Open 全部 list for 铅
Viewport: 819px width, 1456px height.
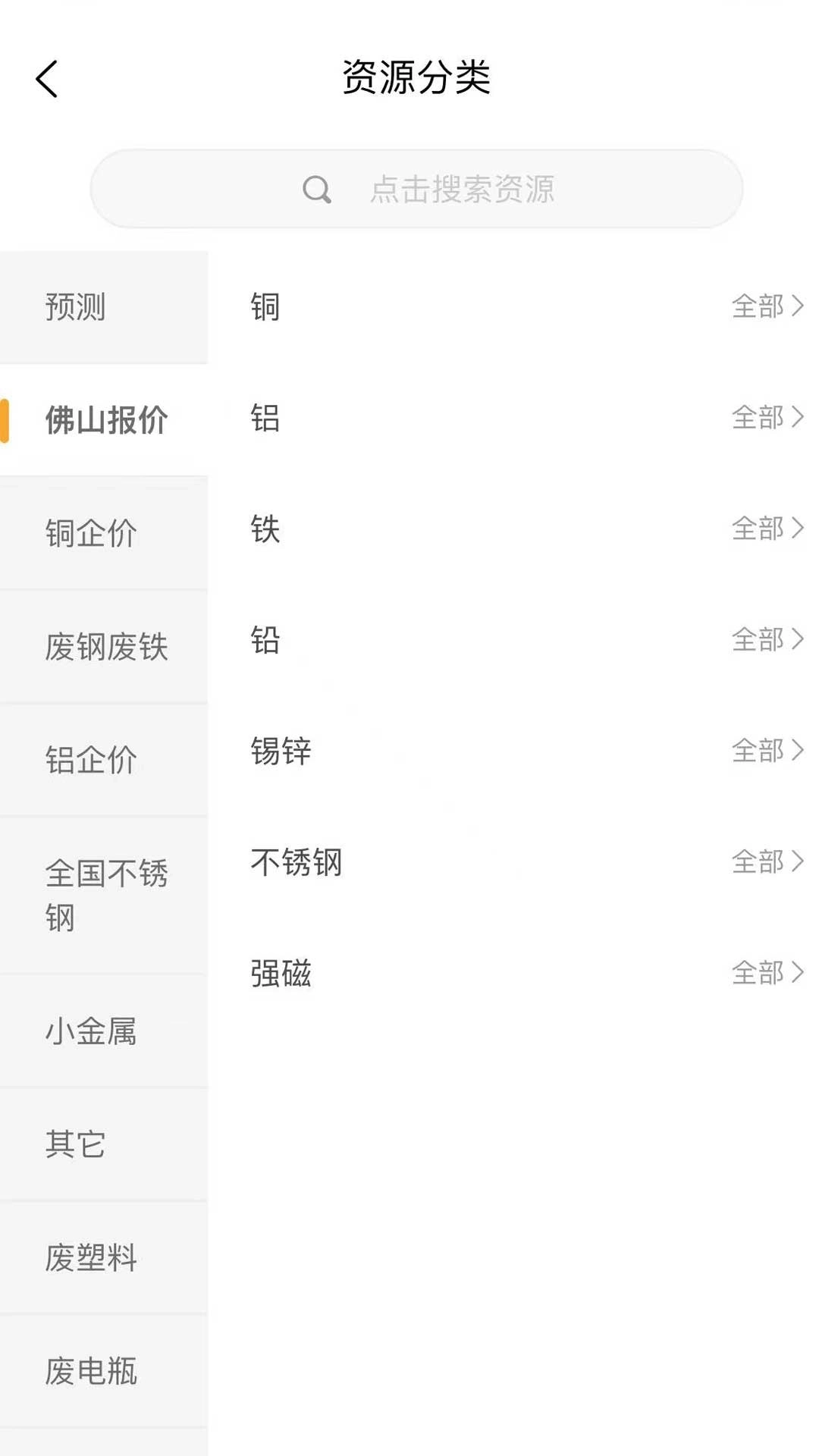click(766, 639)
